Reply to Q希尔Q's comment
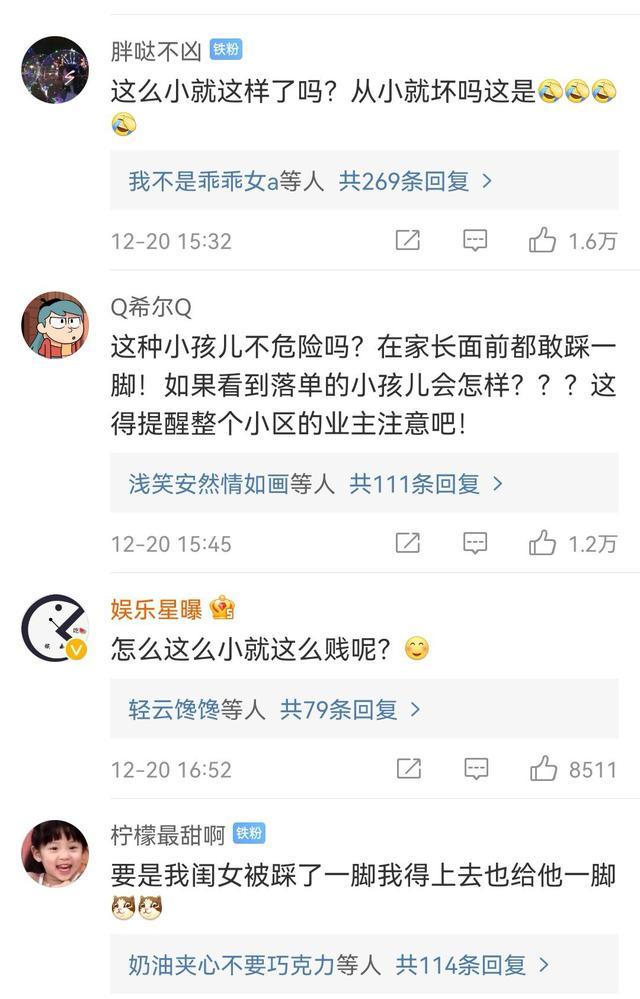The width and height of the screenshot is (640, 999). pyautogui.click(x=475, y=543)
